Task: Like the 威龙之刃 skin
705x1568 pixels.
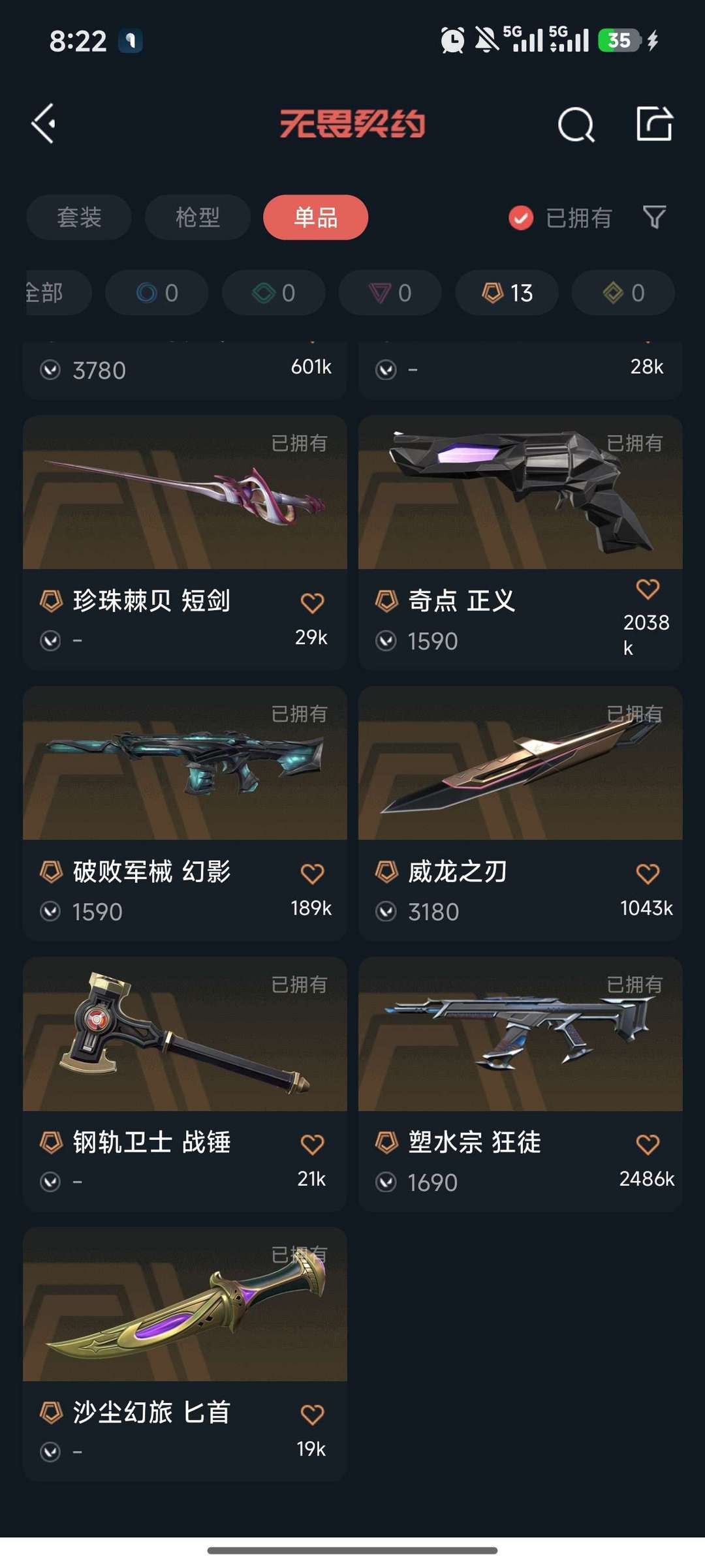Action: pos(648,873)
